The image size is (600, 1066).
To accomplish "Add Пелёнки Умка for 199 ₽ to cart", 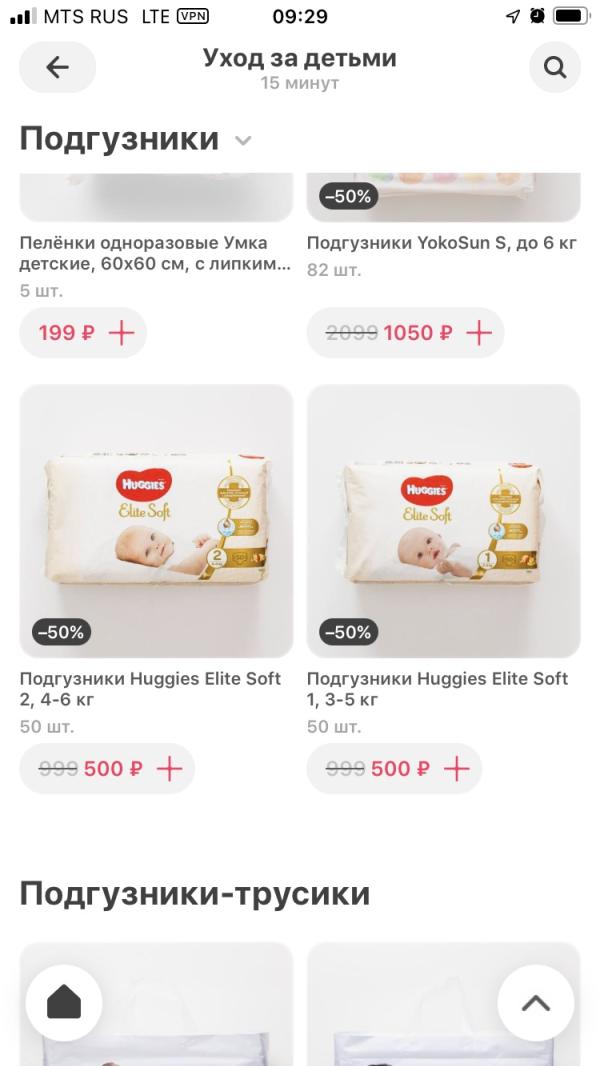I will click(121, 333).
